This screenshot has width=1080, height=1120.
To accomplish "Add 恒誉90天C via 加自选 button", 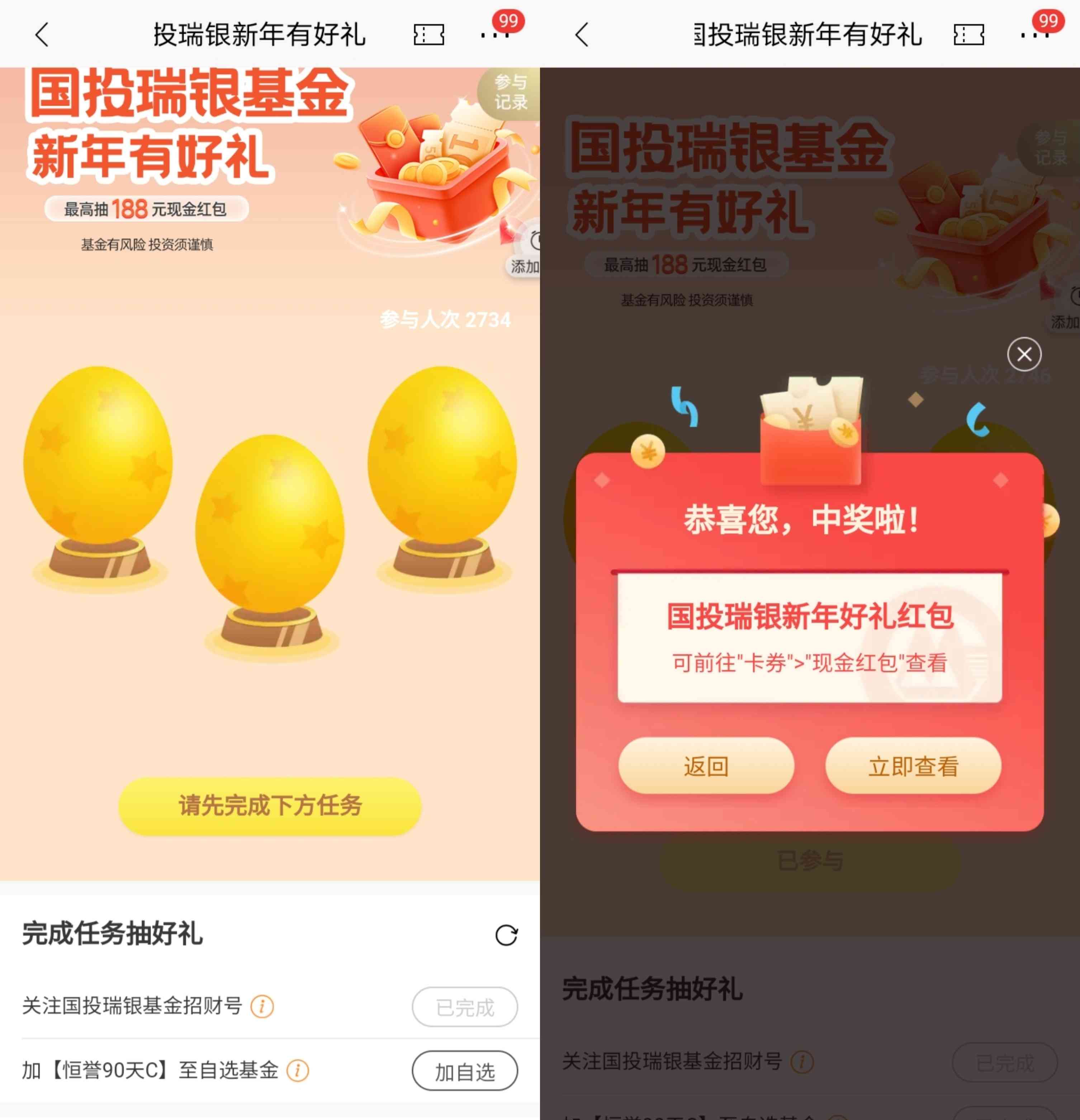I will pyautogui.click(x=464, y=1072).
